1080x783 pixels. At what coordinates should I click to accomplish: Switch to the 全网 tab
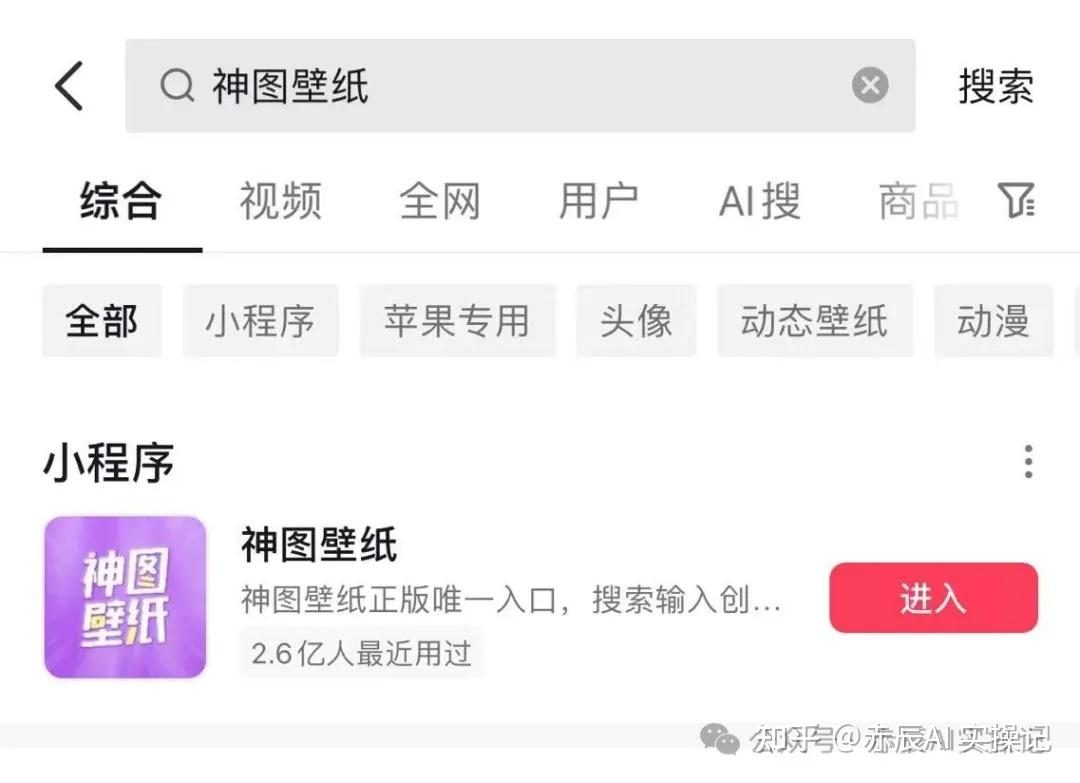[439, 201]
